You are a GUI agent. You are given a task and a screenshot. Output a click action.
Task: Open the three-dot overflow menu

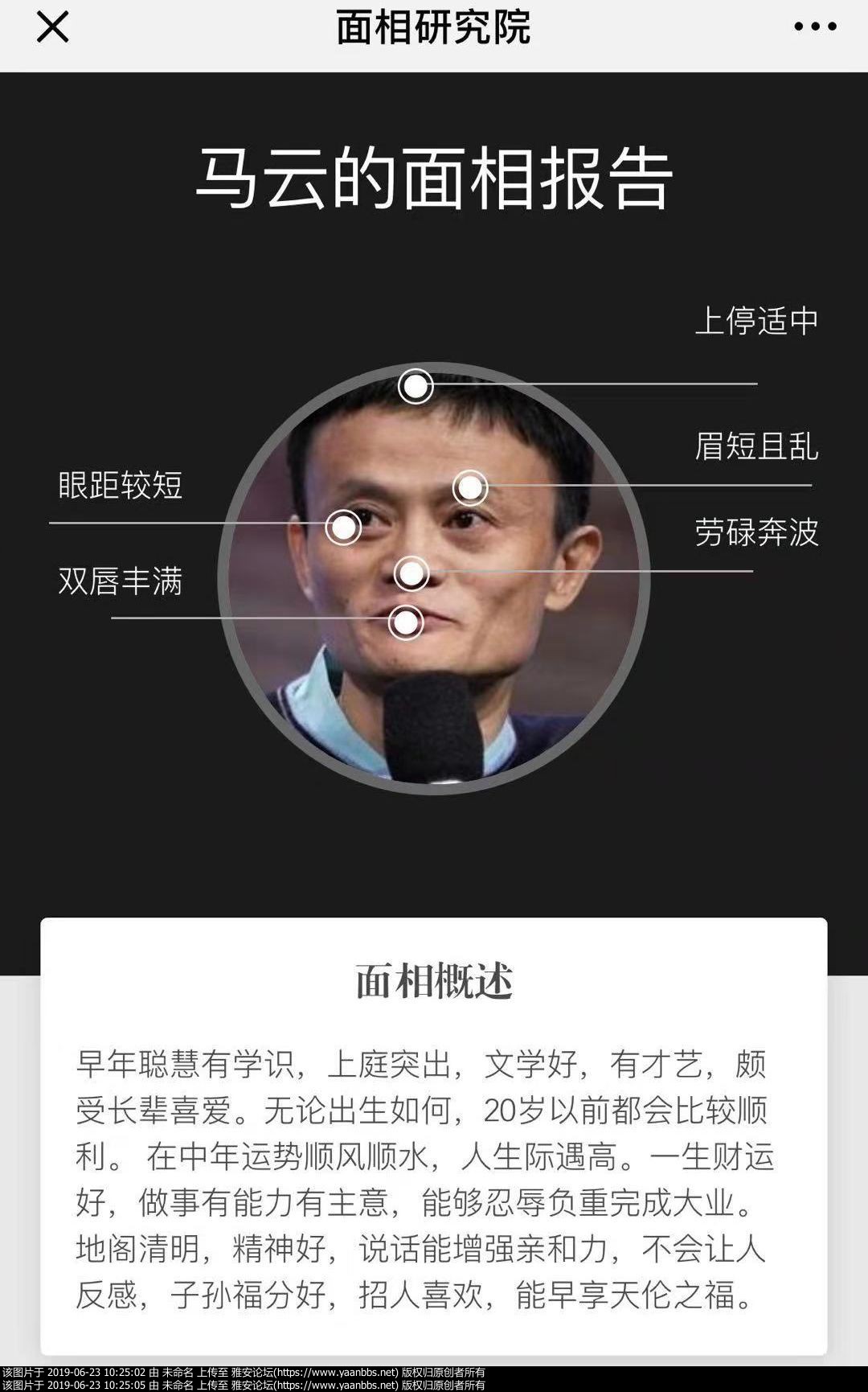(815, 27)
